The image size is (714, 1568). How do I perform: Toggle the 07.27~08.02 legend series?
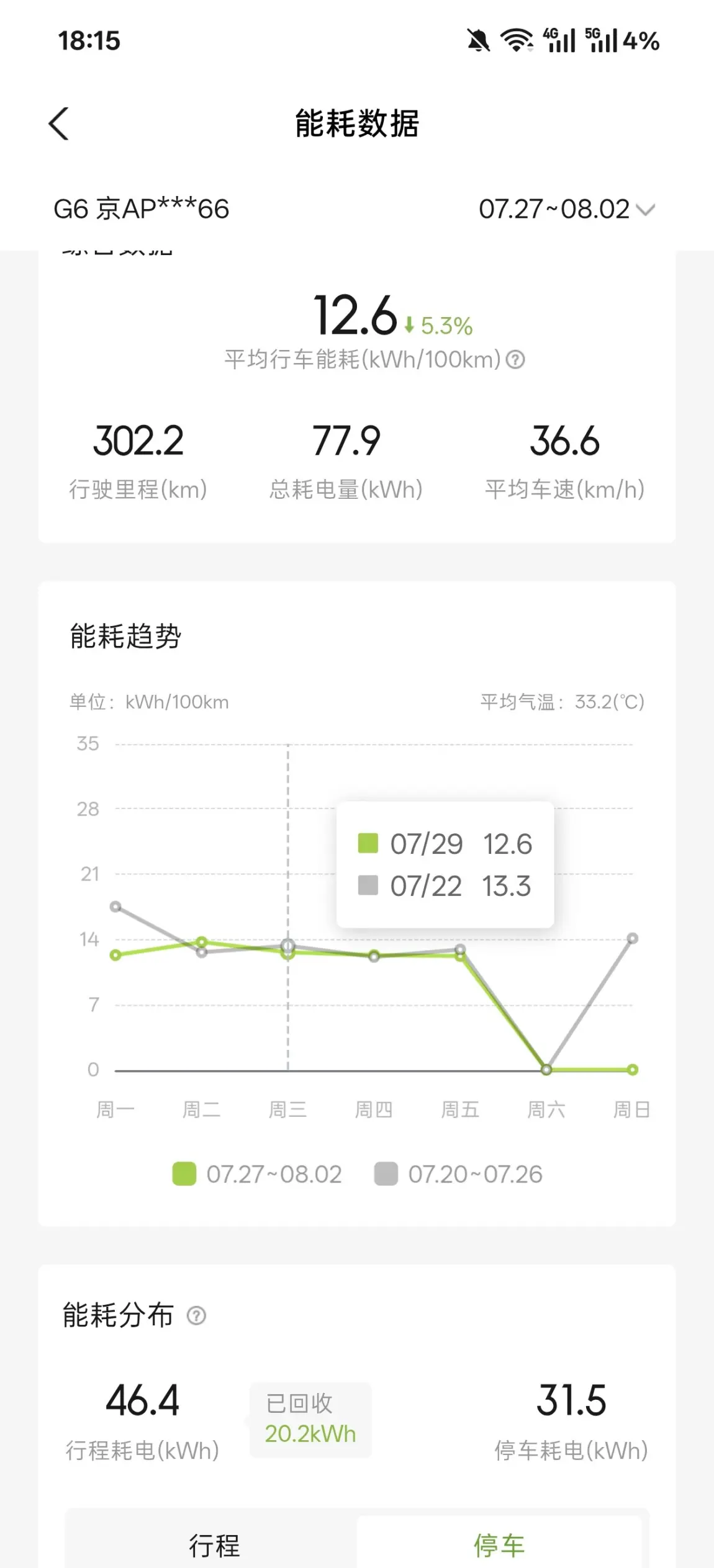coord(257,1174)
